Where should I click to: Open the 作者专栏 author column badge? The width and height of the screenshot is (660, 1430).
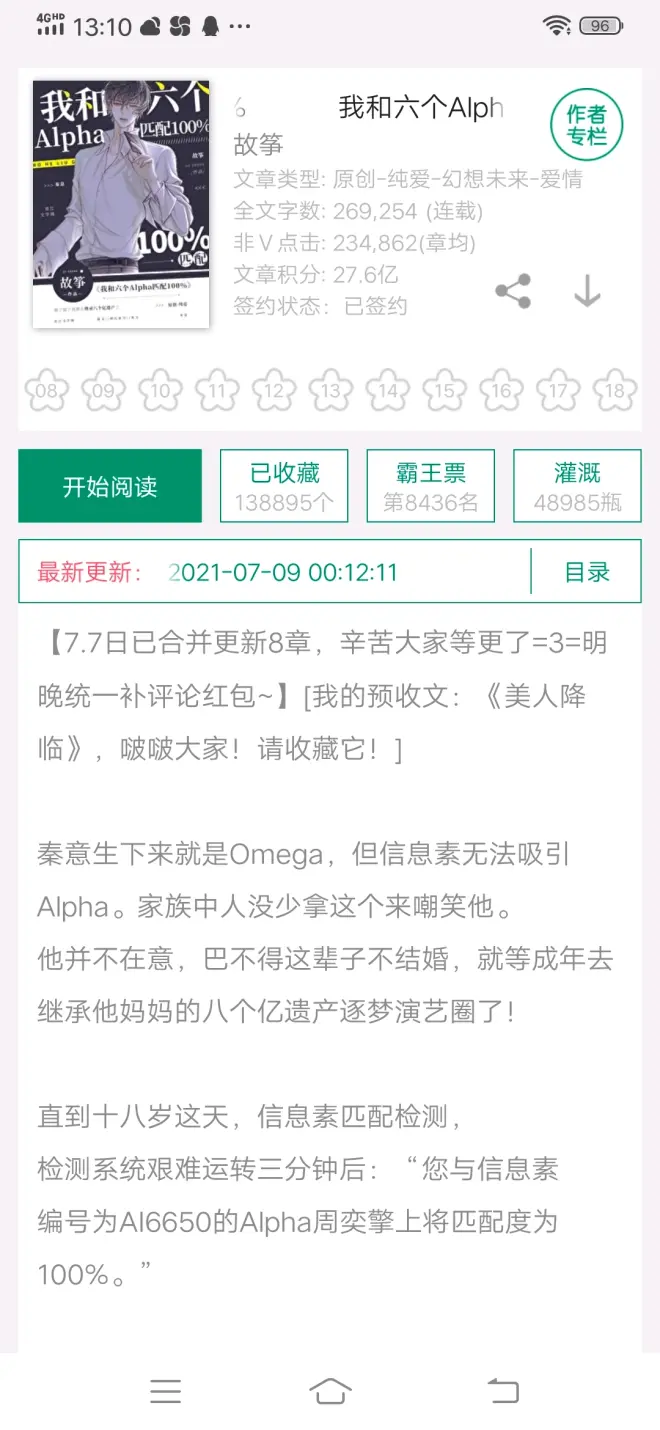click(x=586, y=125)
